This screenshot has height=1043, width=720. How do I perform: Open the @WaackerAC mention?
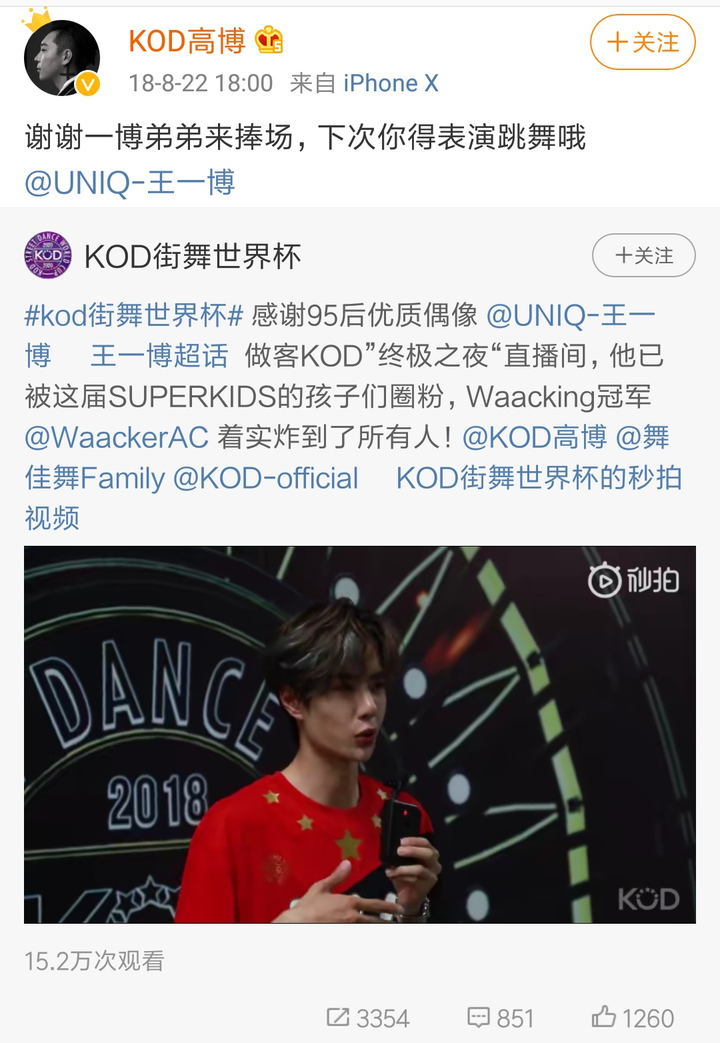click(x=116, y=437)
